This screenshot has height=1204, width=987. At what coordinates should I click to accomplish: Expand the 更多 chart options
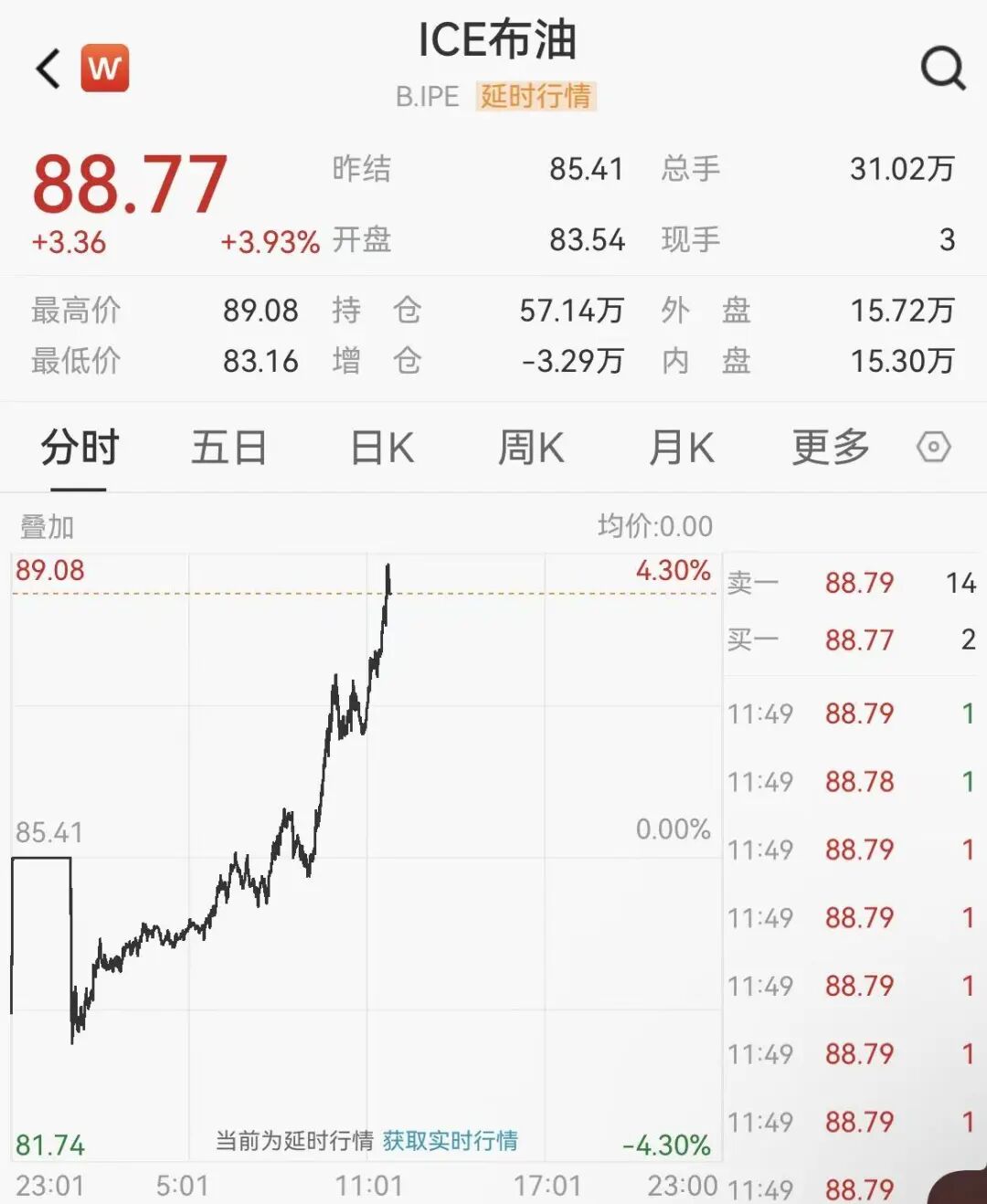coord(830,449)
